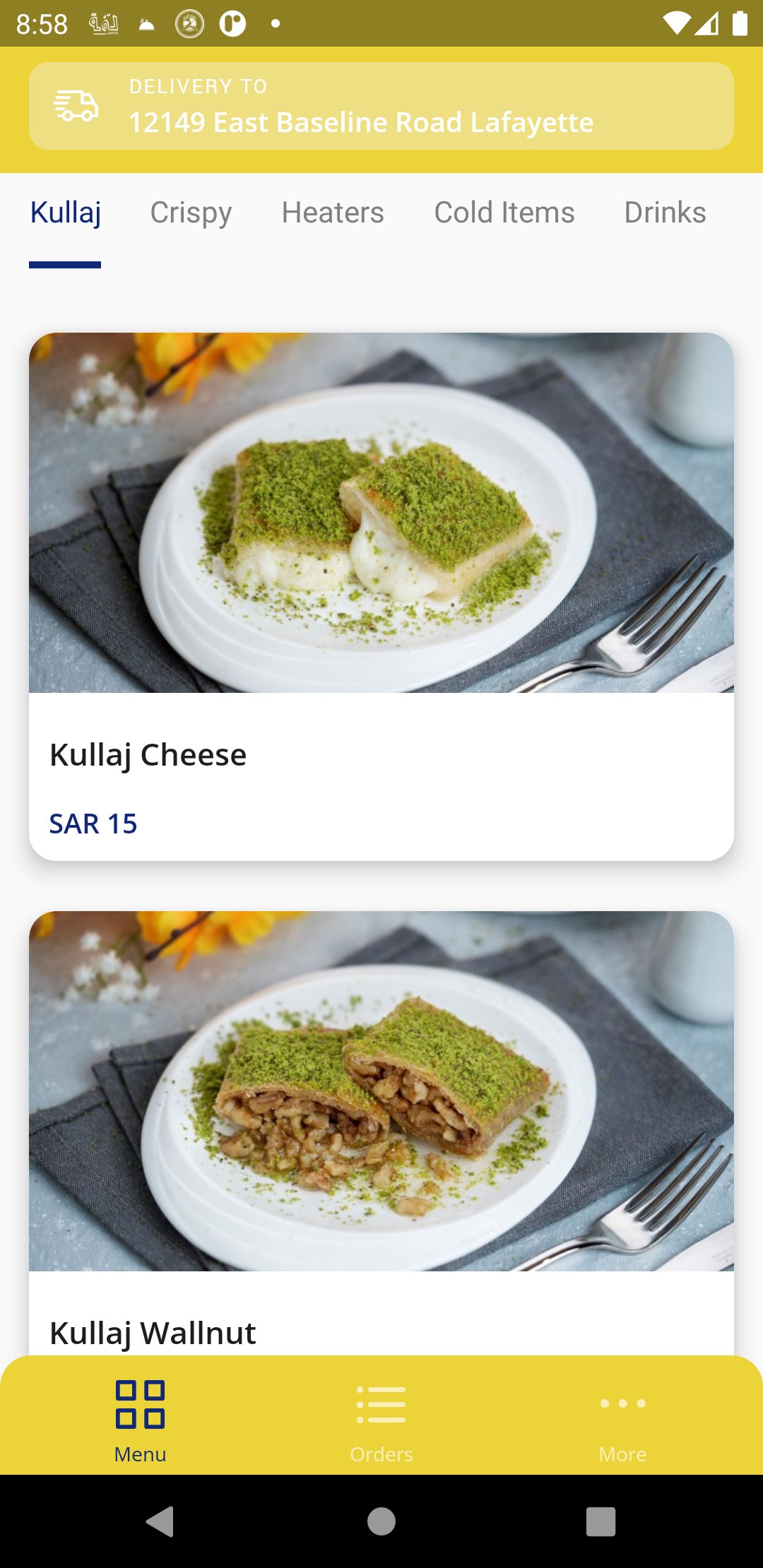Image resolution: width=763 pixels, height=1568 pixels.
Task: Open the Menu section via grid icon
Action: [x=139, y=1406]
